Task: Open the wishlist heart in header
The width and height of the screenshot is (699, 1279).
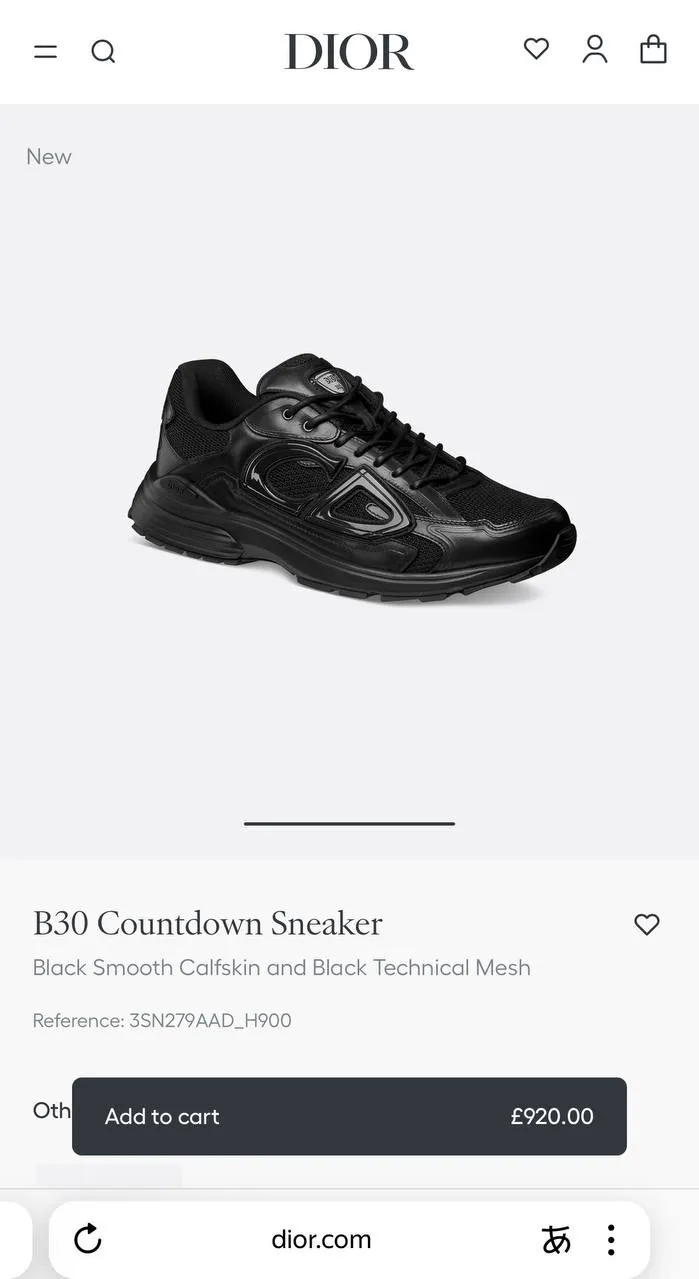Action: tap(536, 48)
